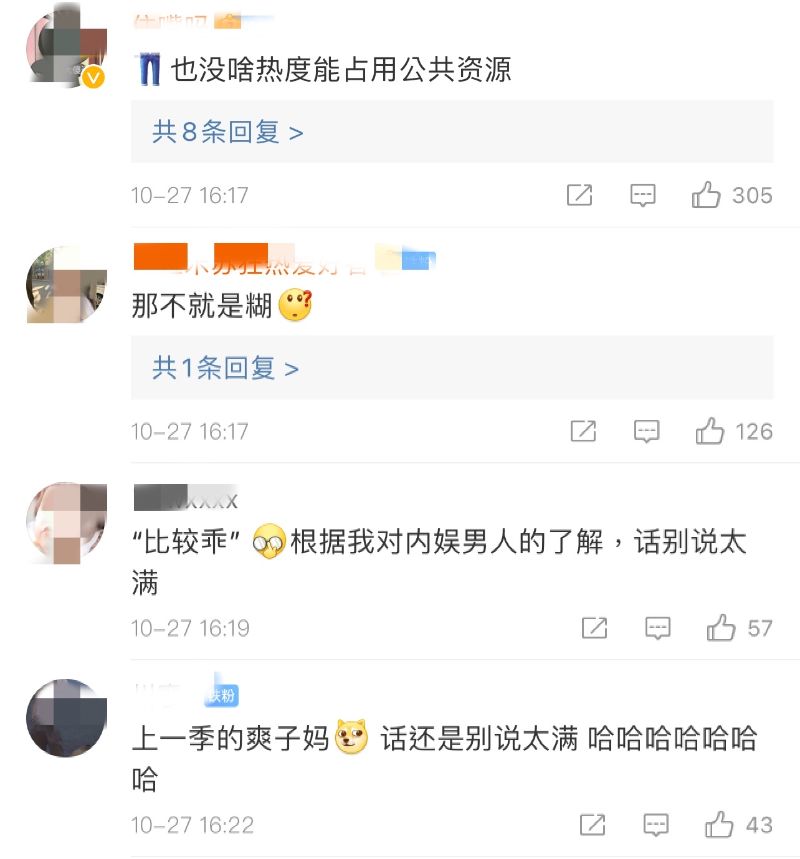The width and height of the screenshot is (800, 859).
Task: Open the verified commenter's avatar at 16:17
Action: tap(66, 45)
